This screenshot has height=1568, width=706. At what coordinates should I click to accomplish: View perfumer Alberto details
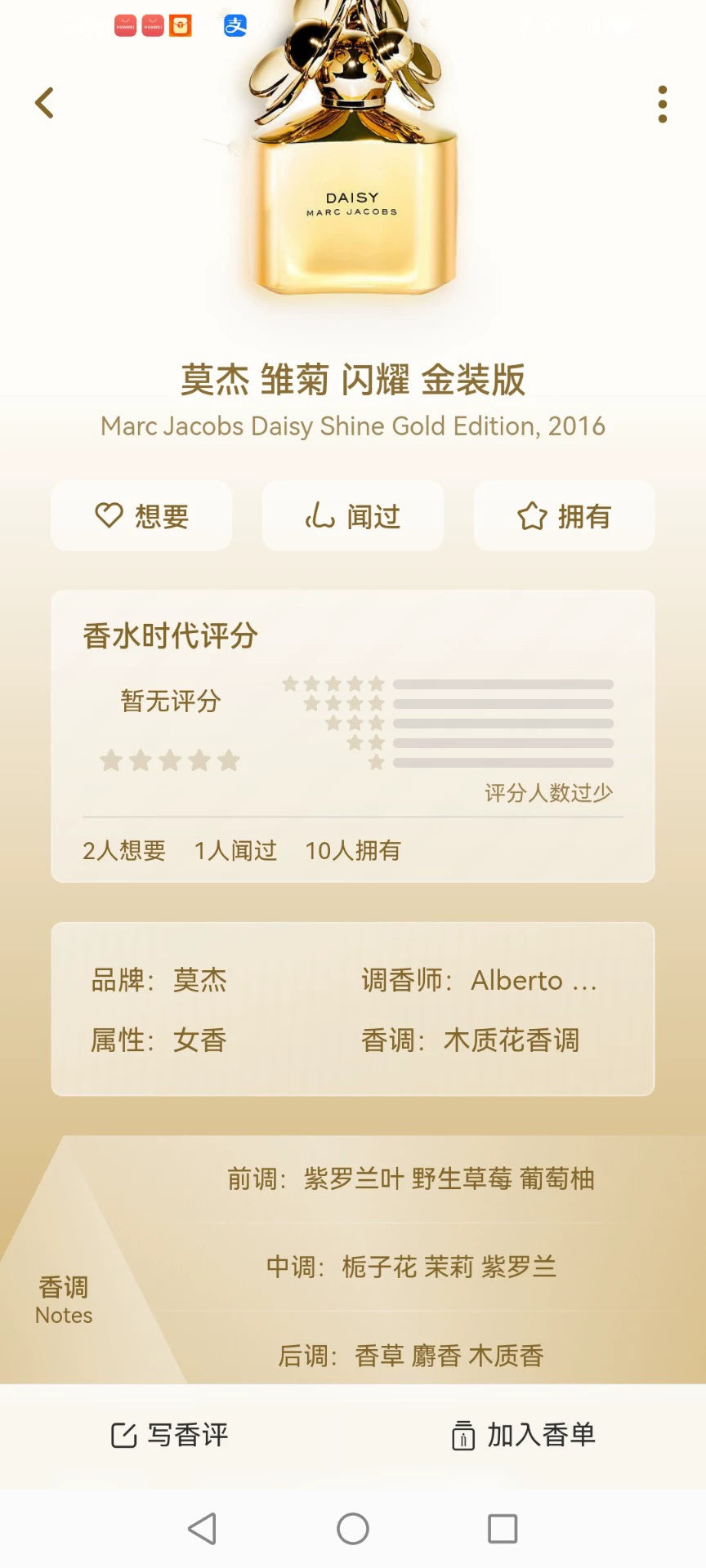533,980
